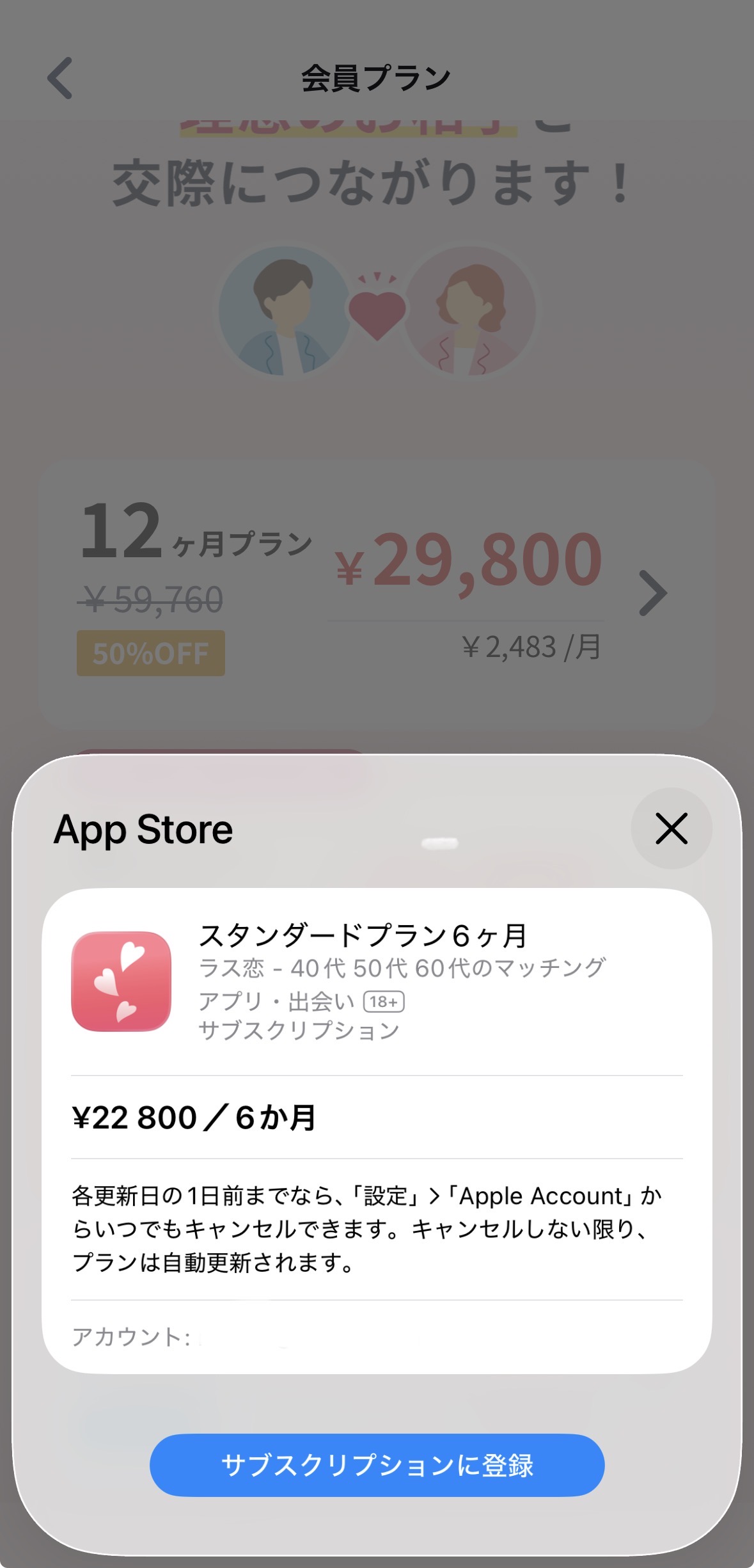Open the 12ヶ月プラン card
Viewport: 754px width, 1568px height.
[x=377, y=594]
